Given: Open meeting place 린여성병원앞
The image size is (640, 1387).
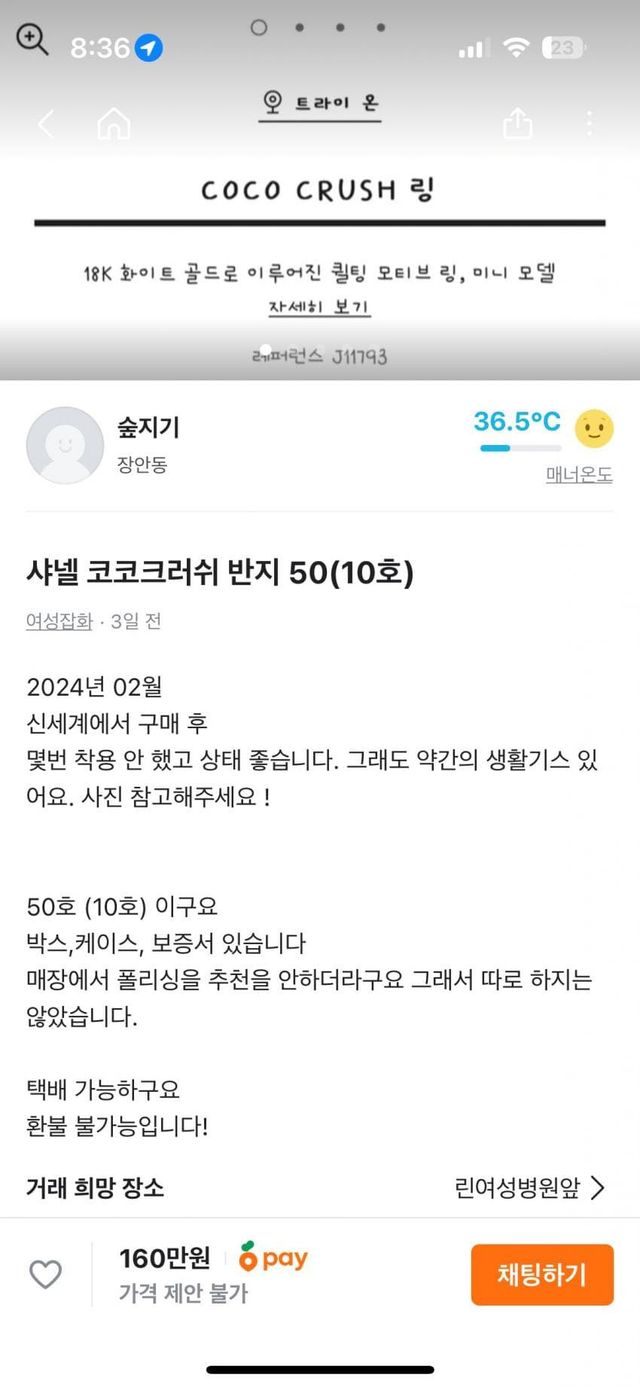Looking at the screenshot, I should (529, 1188).
